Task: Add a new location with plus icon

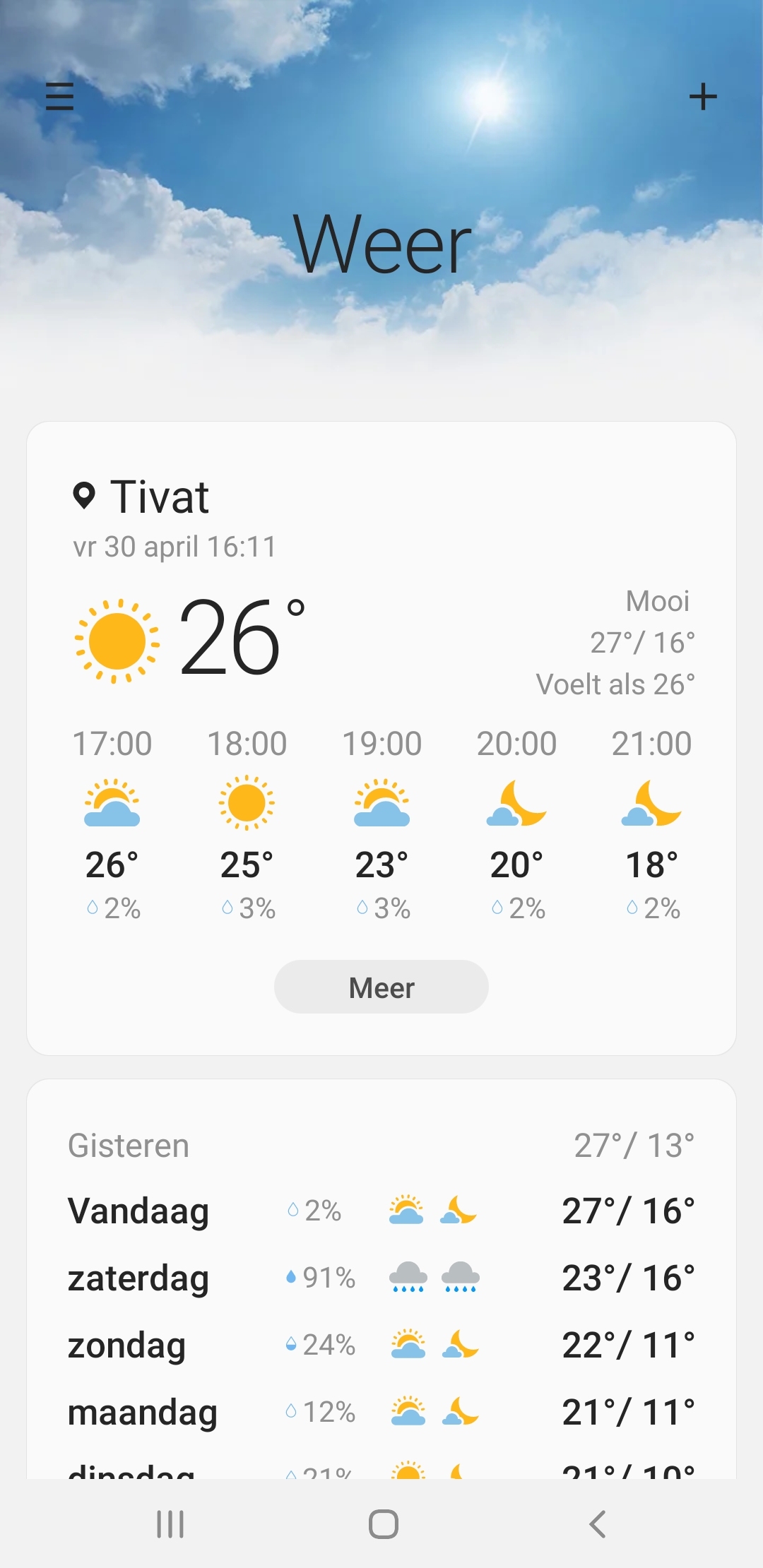Action: 702,96
